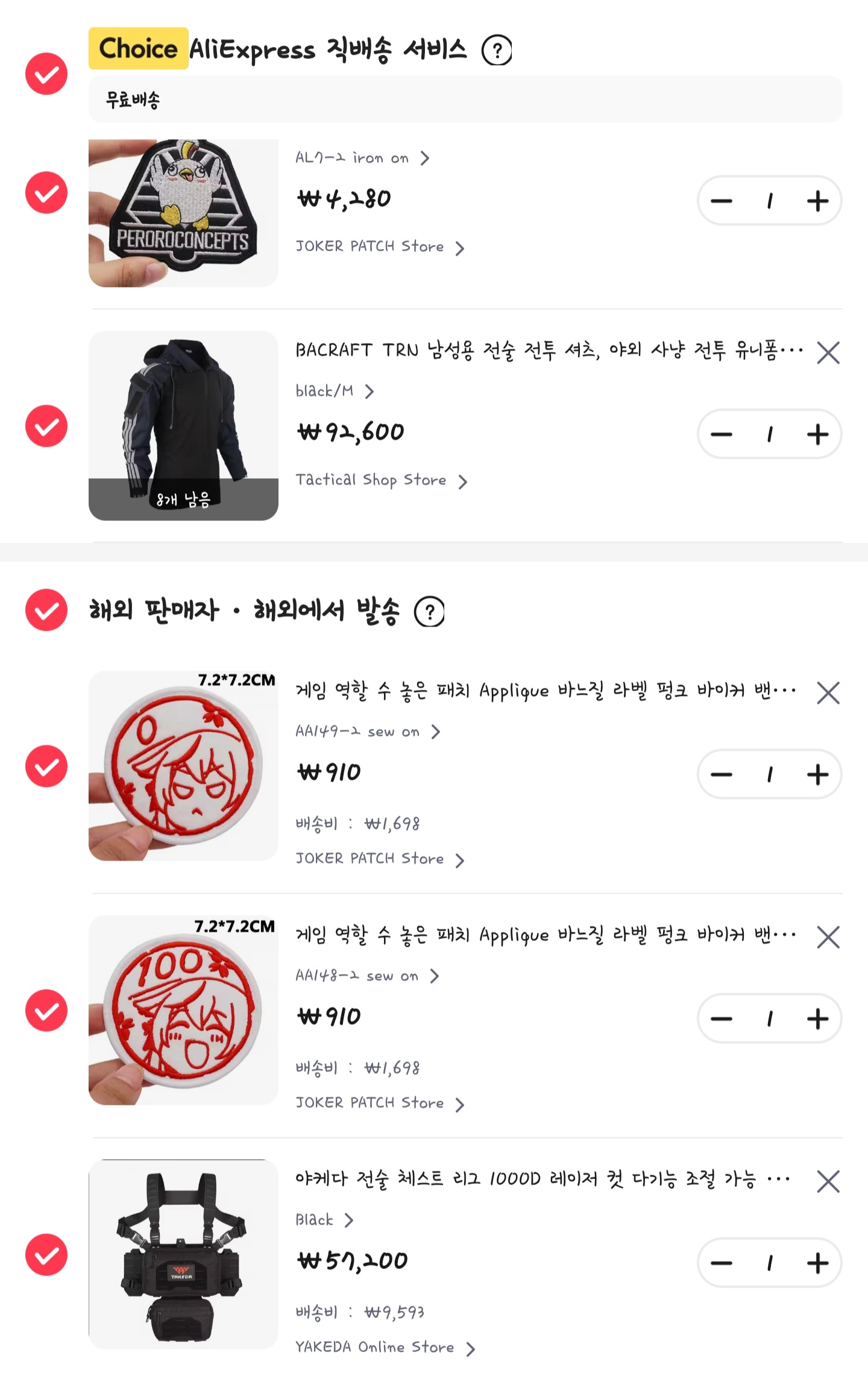
Task: Remove BACRAFT TRN shirt from cart
Action: coord(828,353)
